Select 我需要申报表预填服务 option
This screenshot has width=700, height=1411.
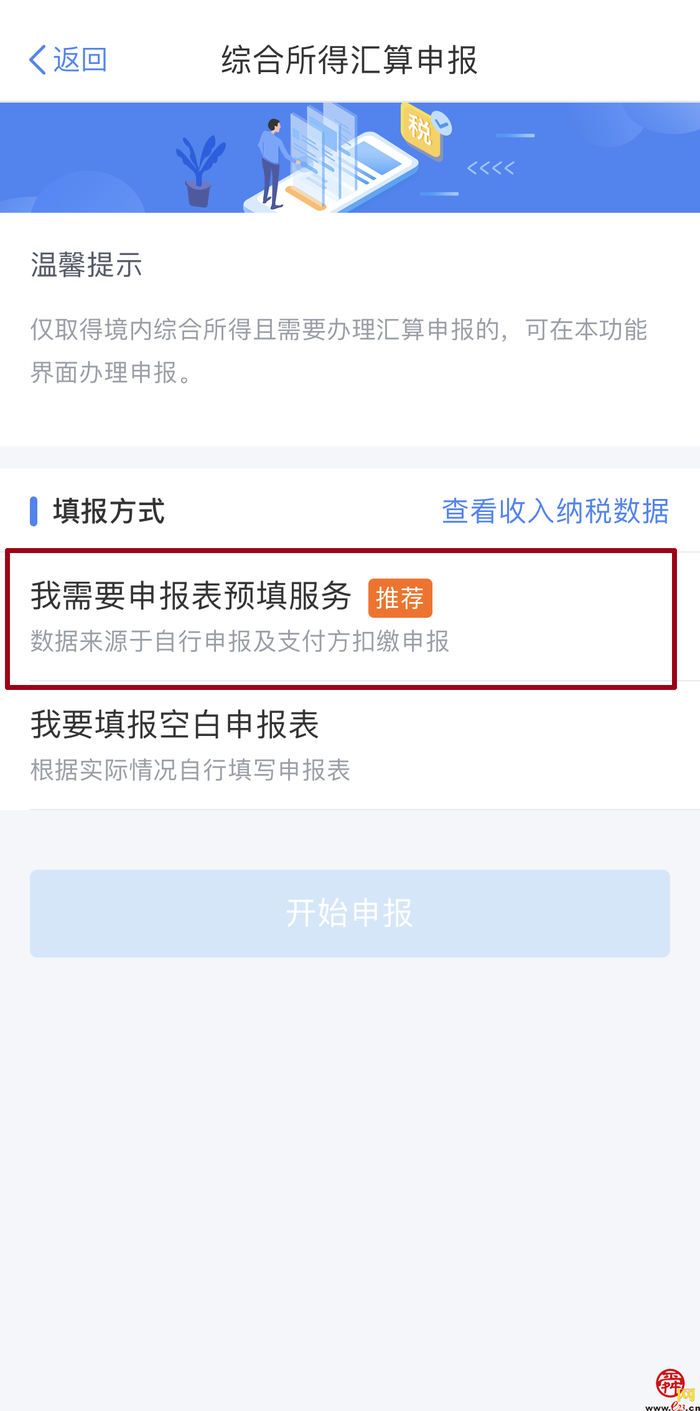pos(340,617)
